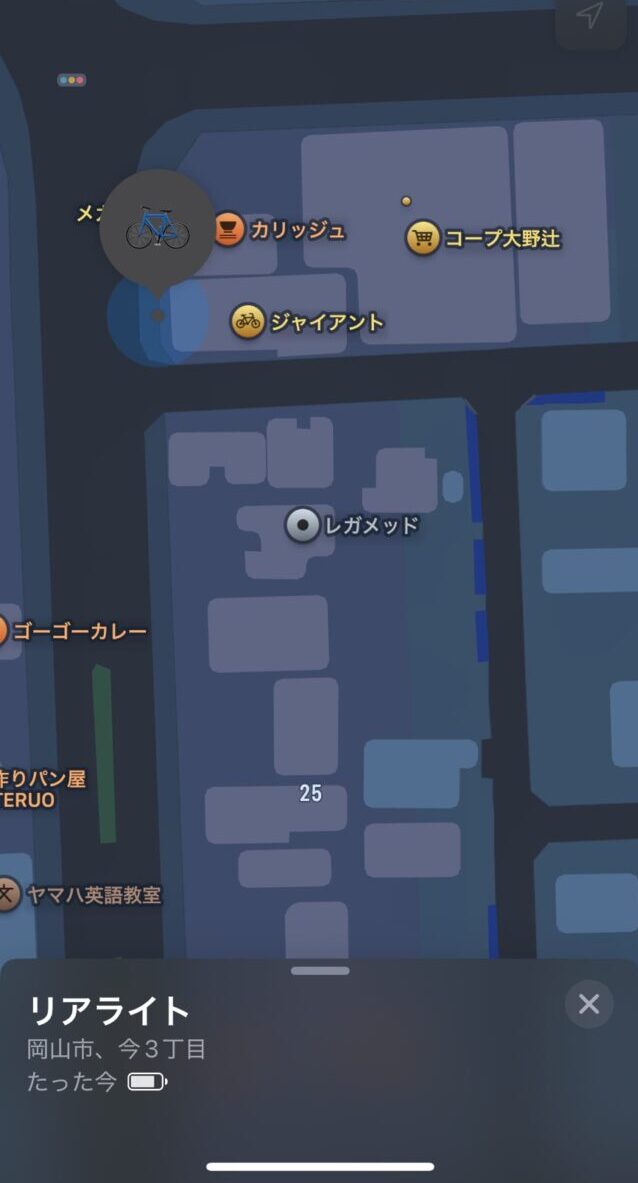The image size is (638, 1183).
Task: Tap the location arrow button
Action: pyautogui.click(x=591, y=17)
